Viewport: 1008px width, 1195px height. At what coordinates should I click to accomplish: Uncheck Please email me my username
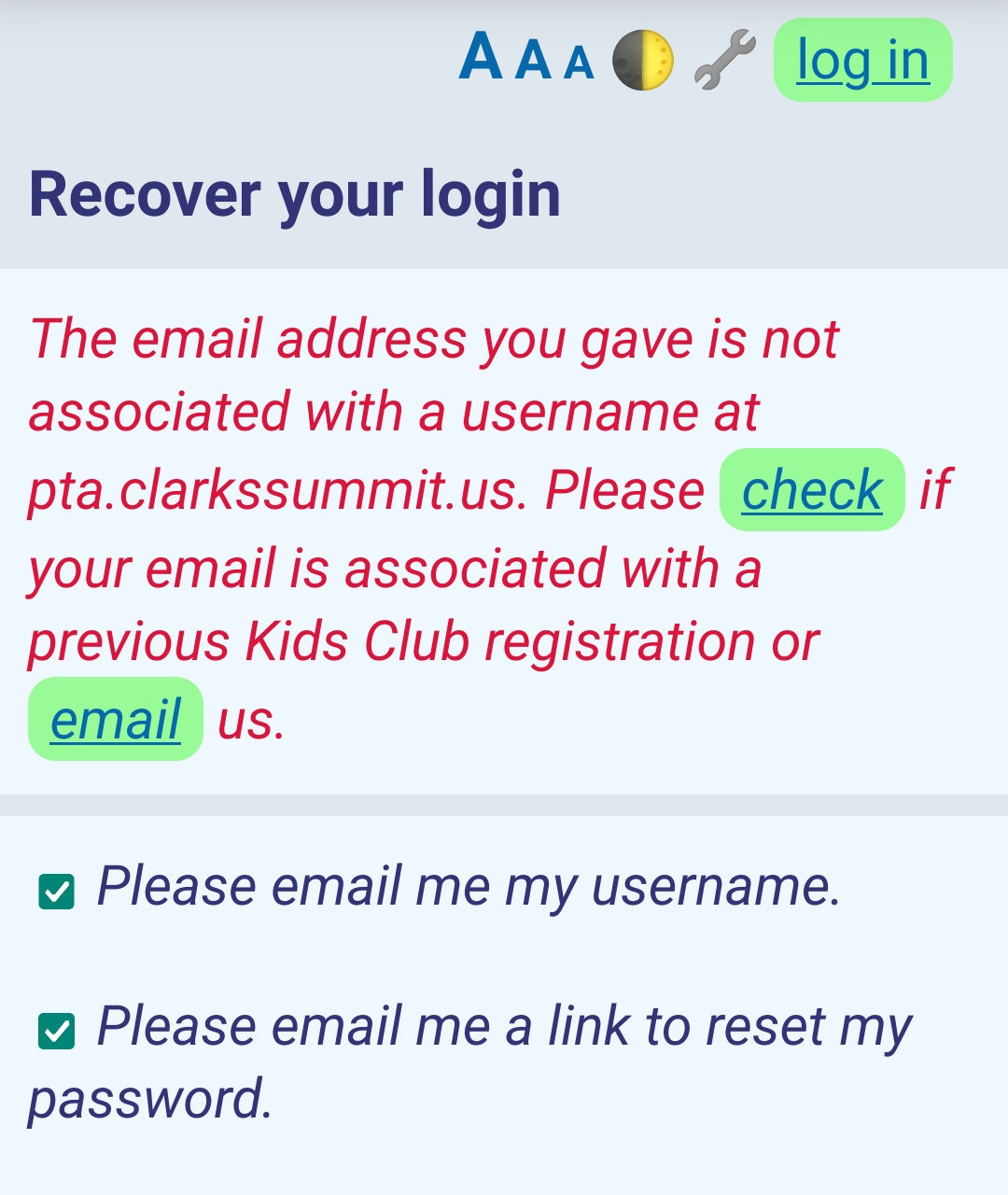pos(56,892)
